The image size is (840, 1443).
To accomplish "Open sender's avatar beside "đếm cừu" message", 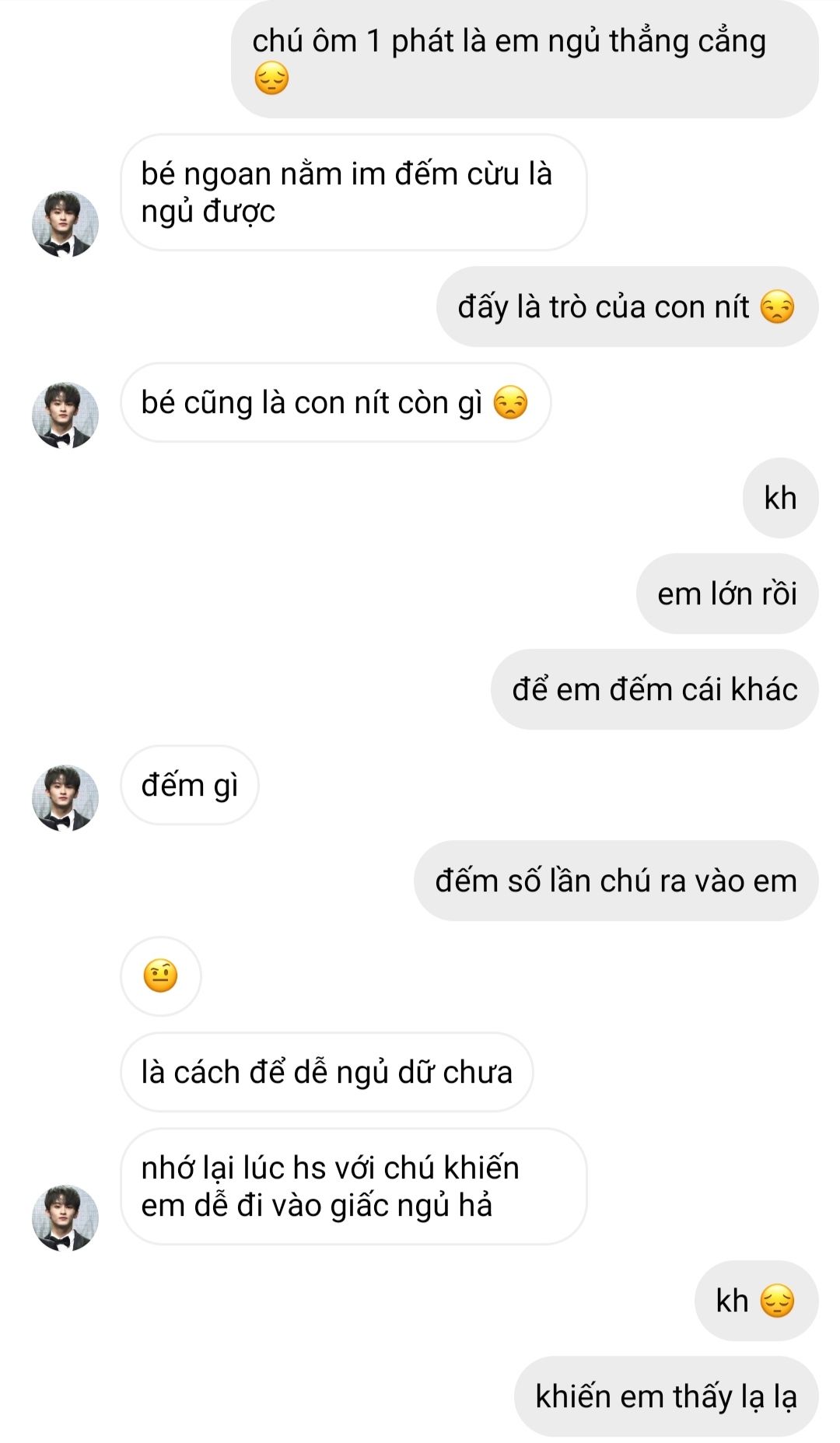I will tap(65, 224).
